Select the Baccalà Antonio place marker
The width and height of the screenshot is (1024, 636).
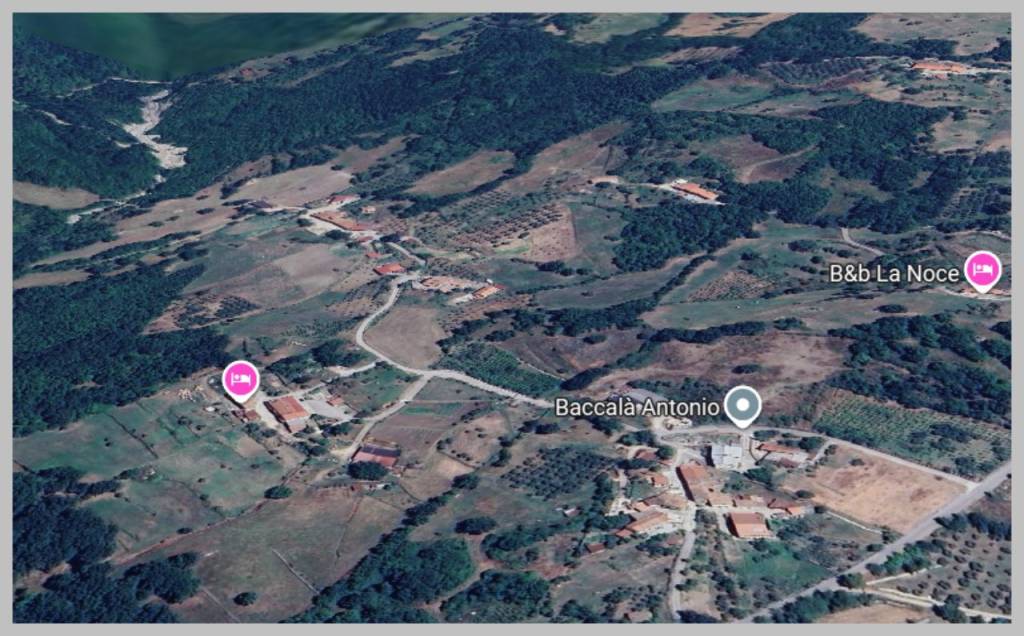pyautogui.click(x=742, y=405)
